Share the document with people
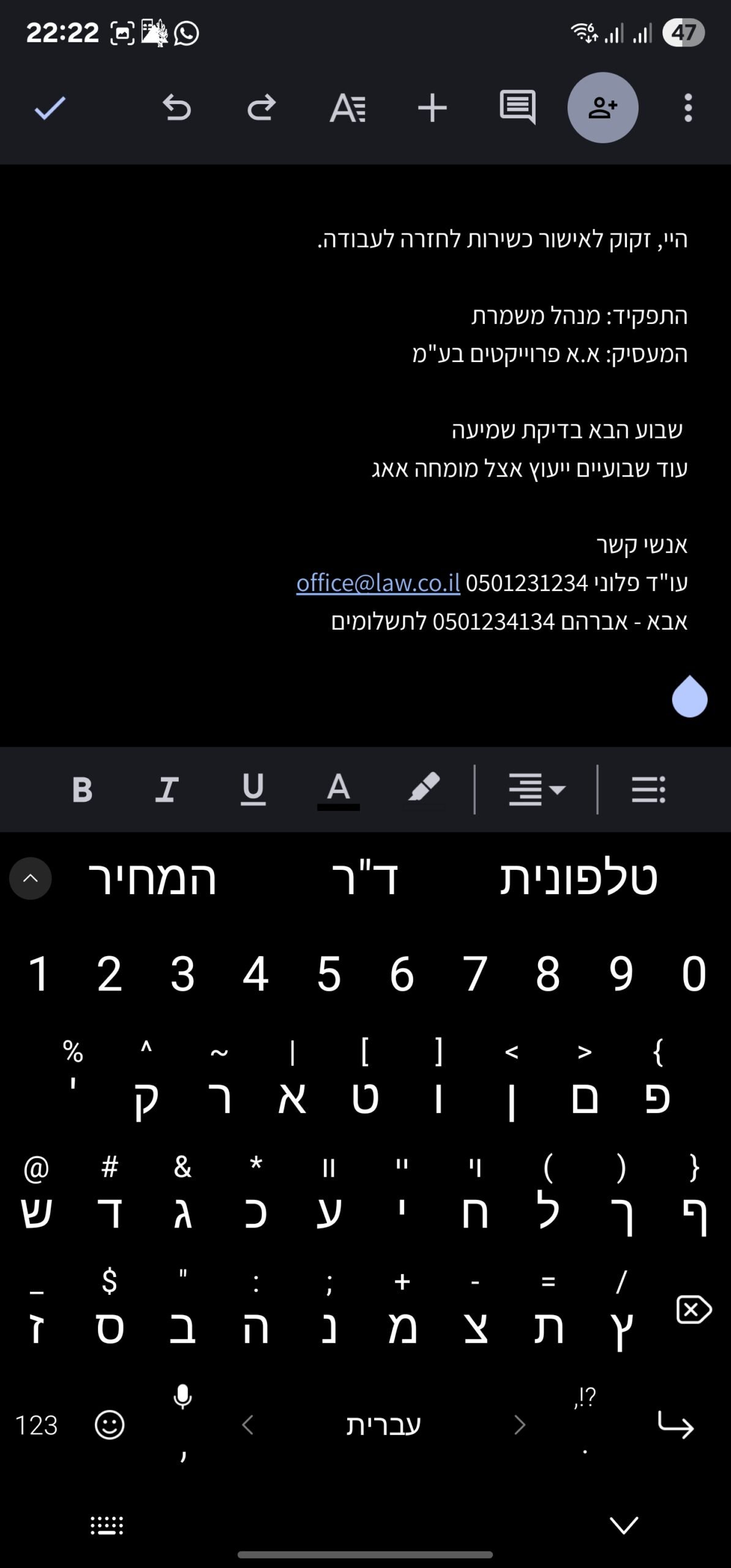The height and width of the screenshot is (1568, 731). [x=602, y=108]
